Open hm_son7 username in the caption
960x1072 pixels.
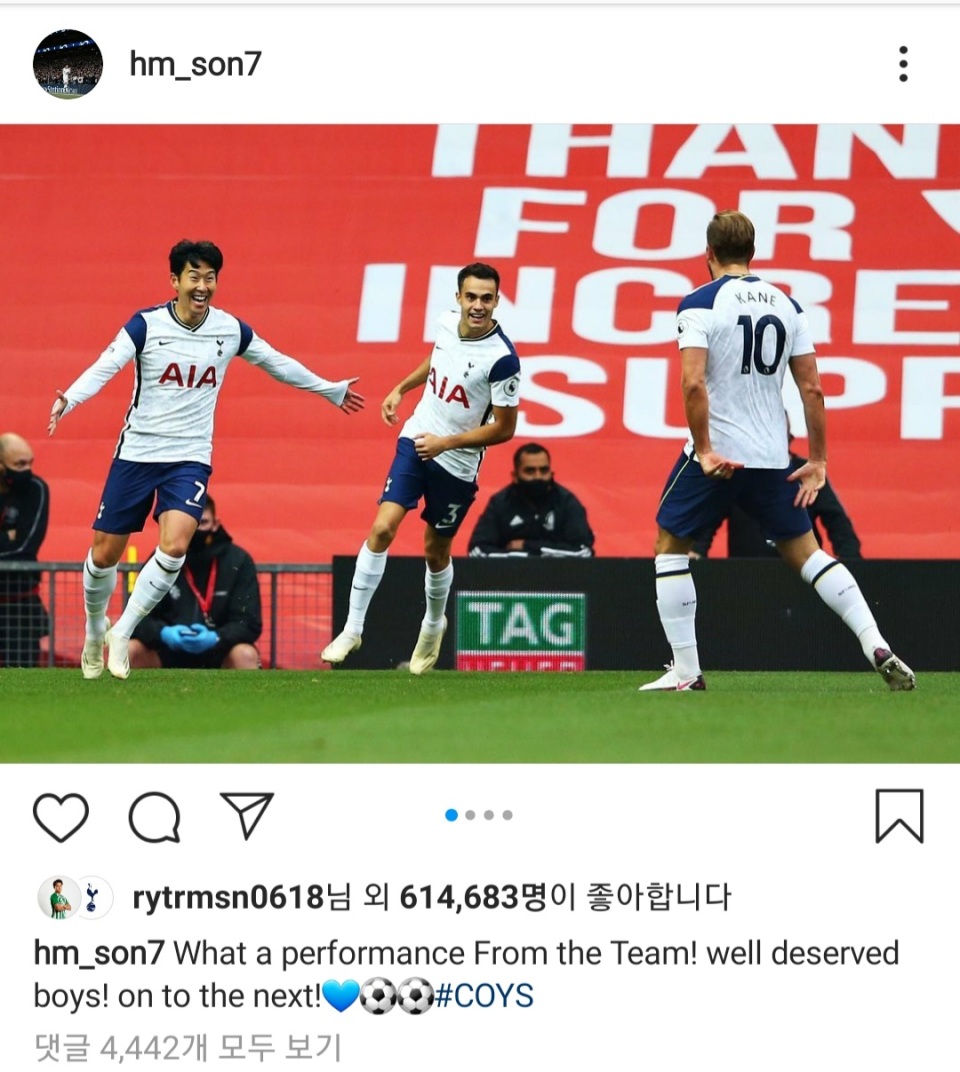pos(98,953)
